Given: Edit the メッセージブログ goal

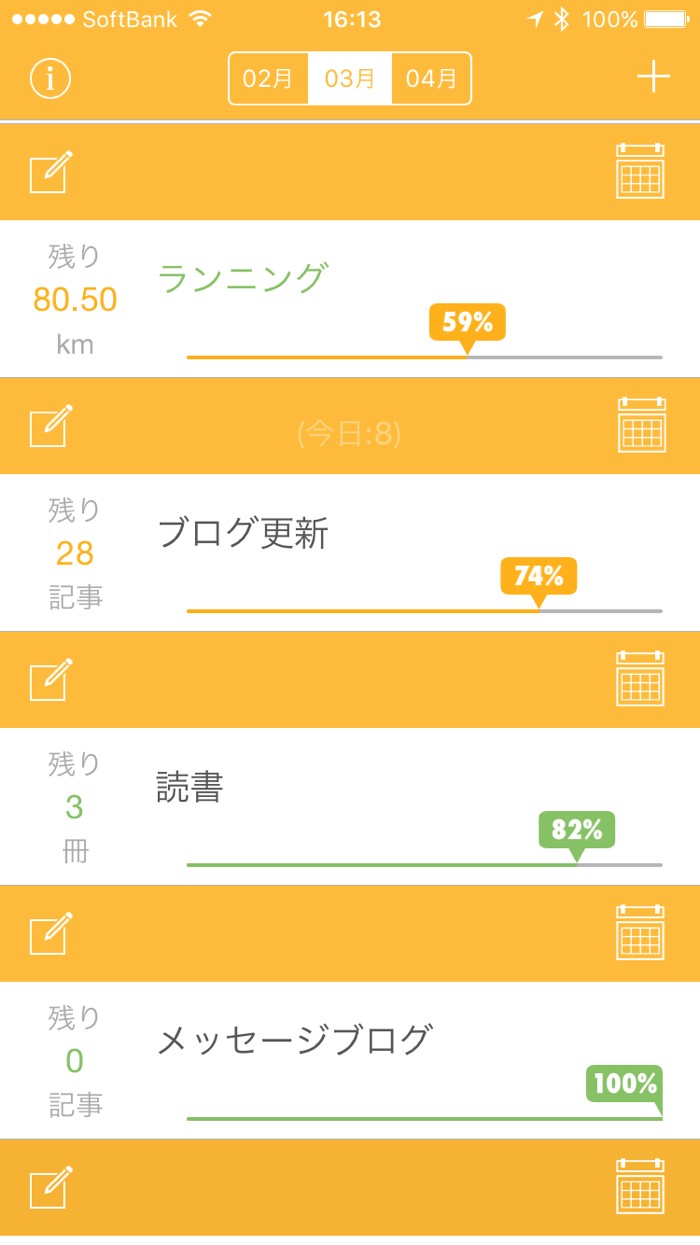Looking at the screenshot, I should (50, 934).
